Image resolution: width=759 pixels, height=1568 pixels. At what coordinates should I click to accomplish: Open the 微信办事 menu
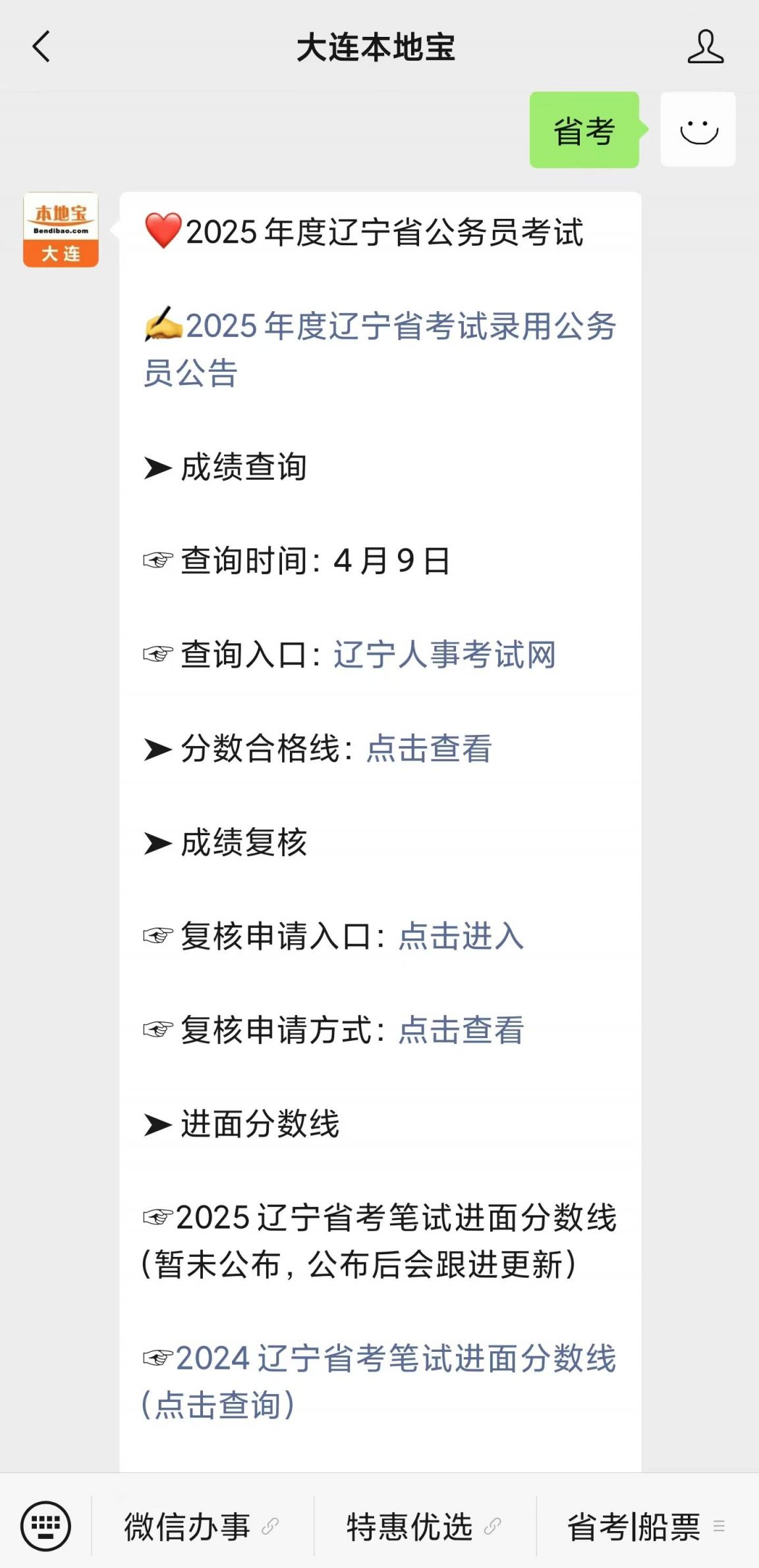[x=202, y=1526]
